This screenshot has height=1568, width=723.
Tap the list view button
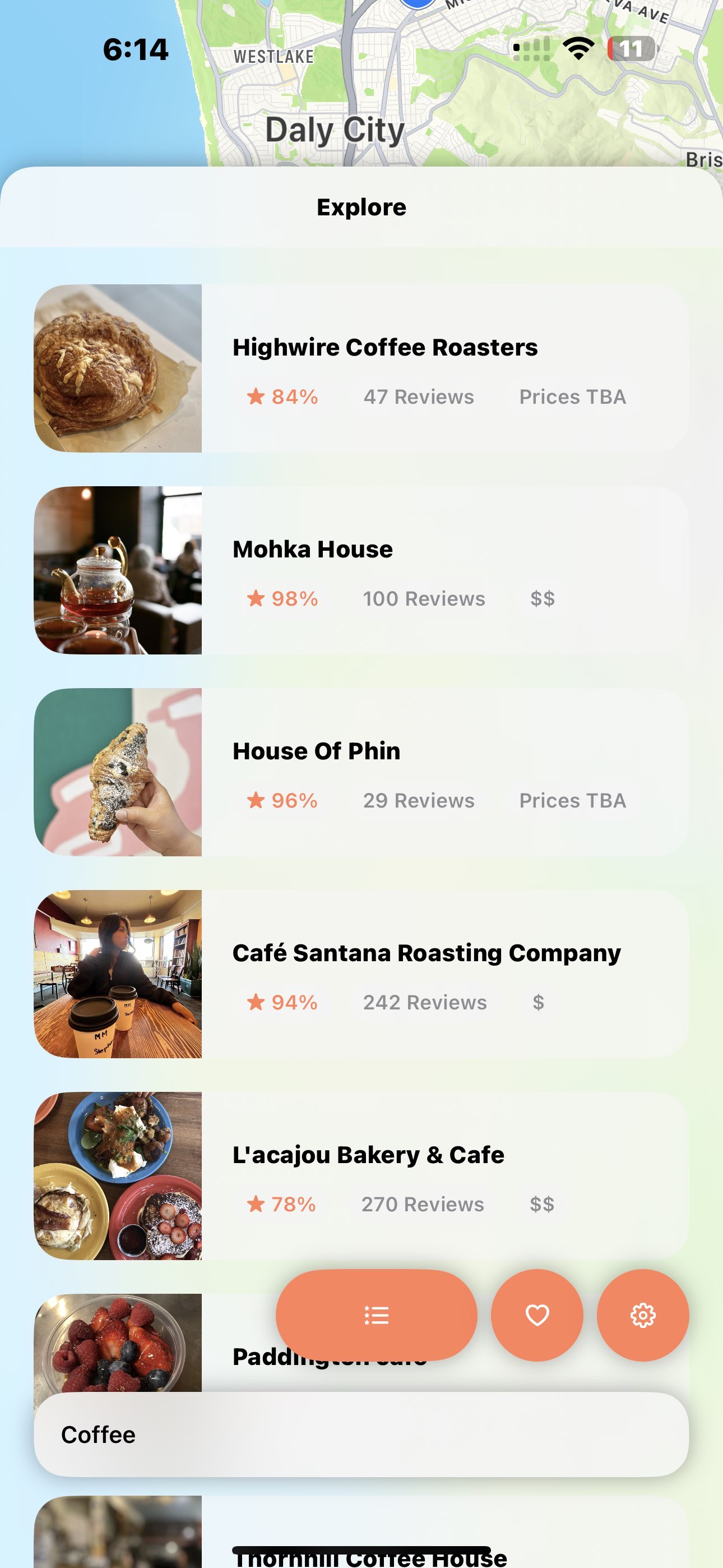coord(376,1315)
